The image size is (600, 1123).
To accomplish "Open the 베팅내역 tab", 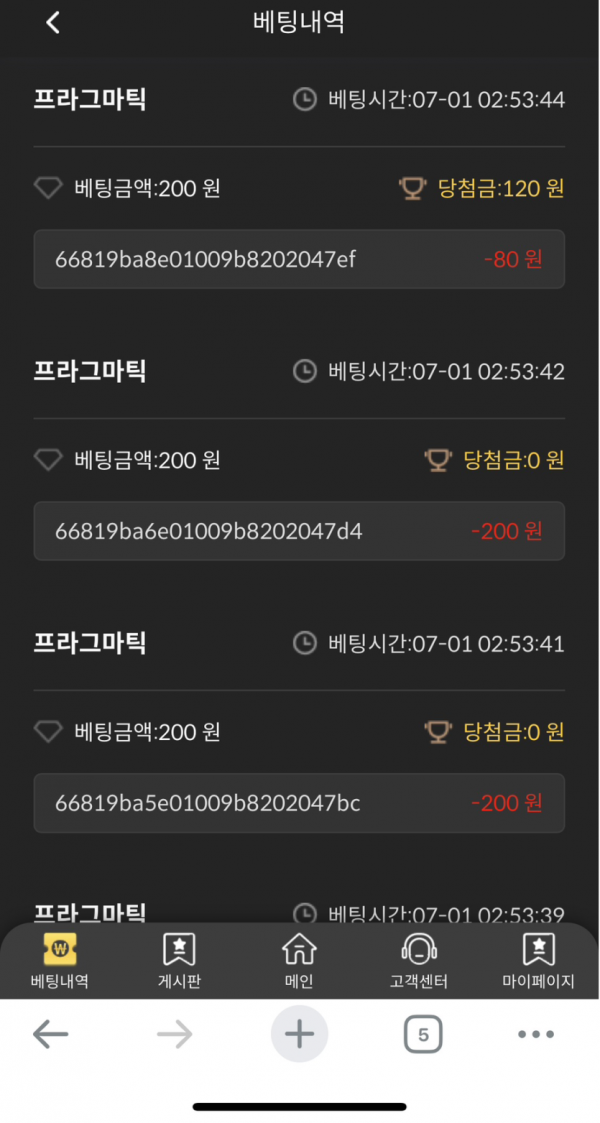I will coord(60,961).
